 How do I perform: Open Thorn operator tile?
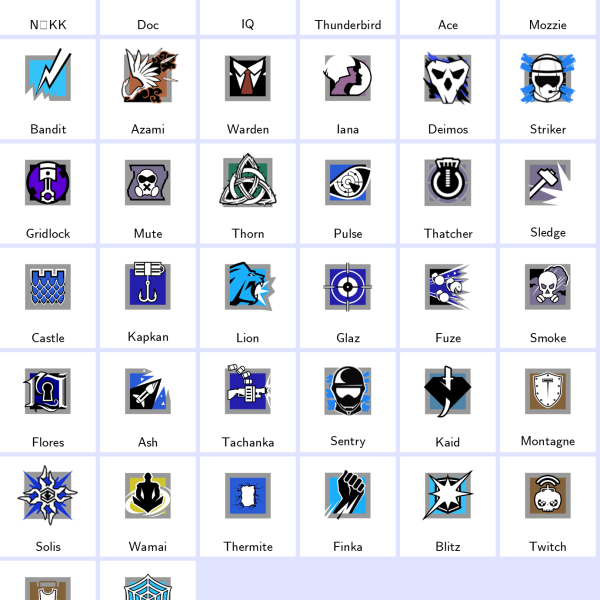click(248, 194)
